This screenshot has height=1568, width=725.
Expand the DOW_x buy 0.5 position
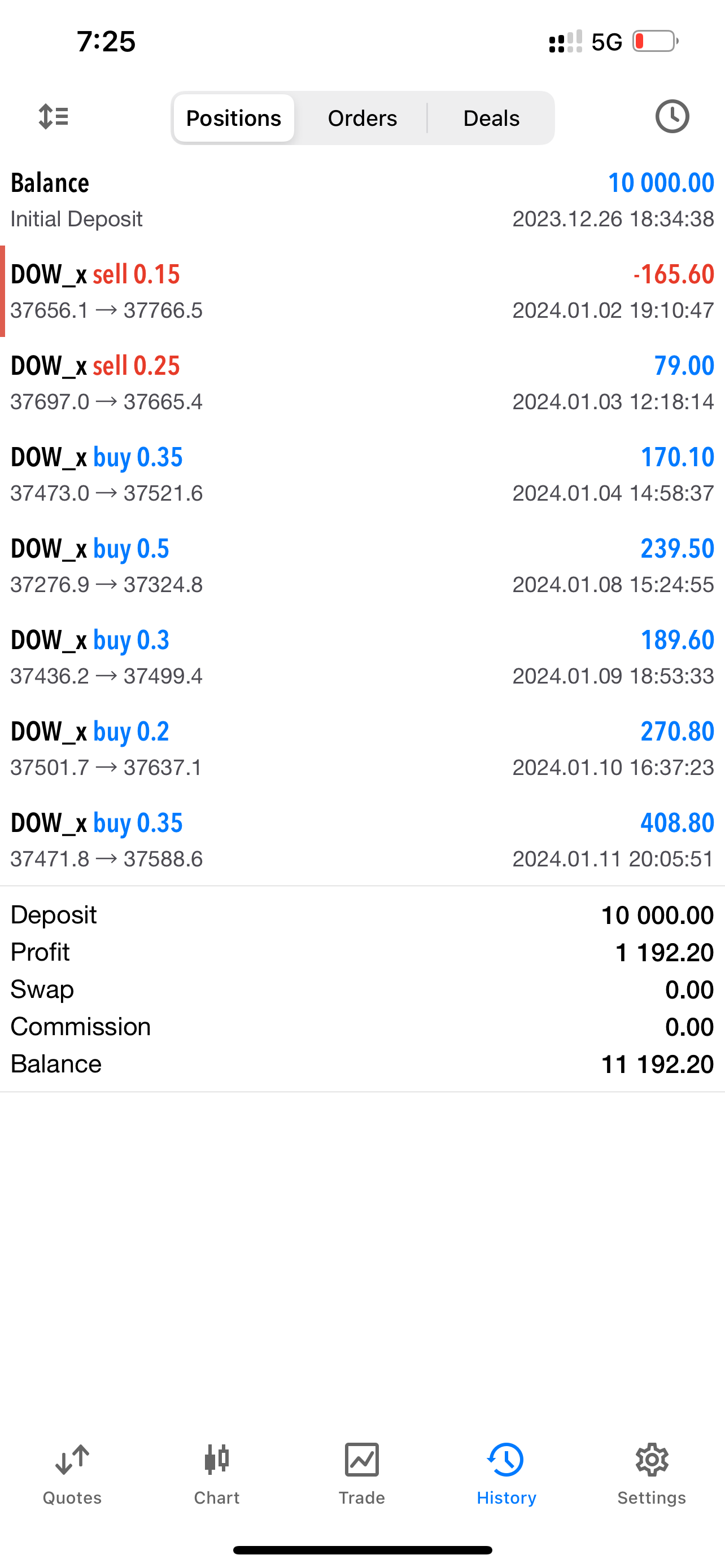(362, 566)
